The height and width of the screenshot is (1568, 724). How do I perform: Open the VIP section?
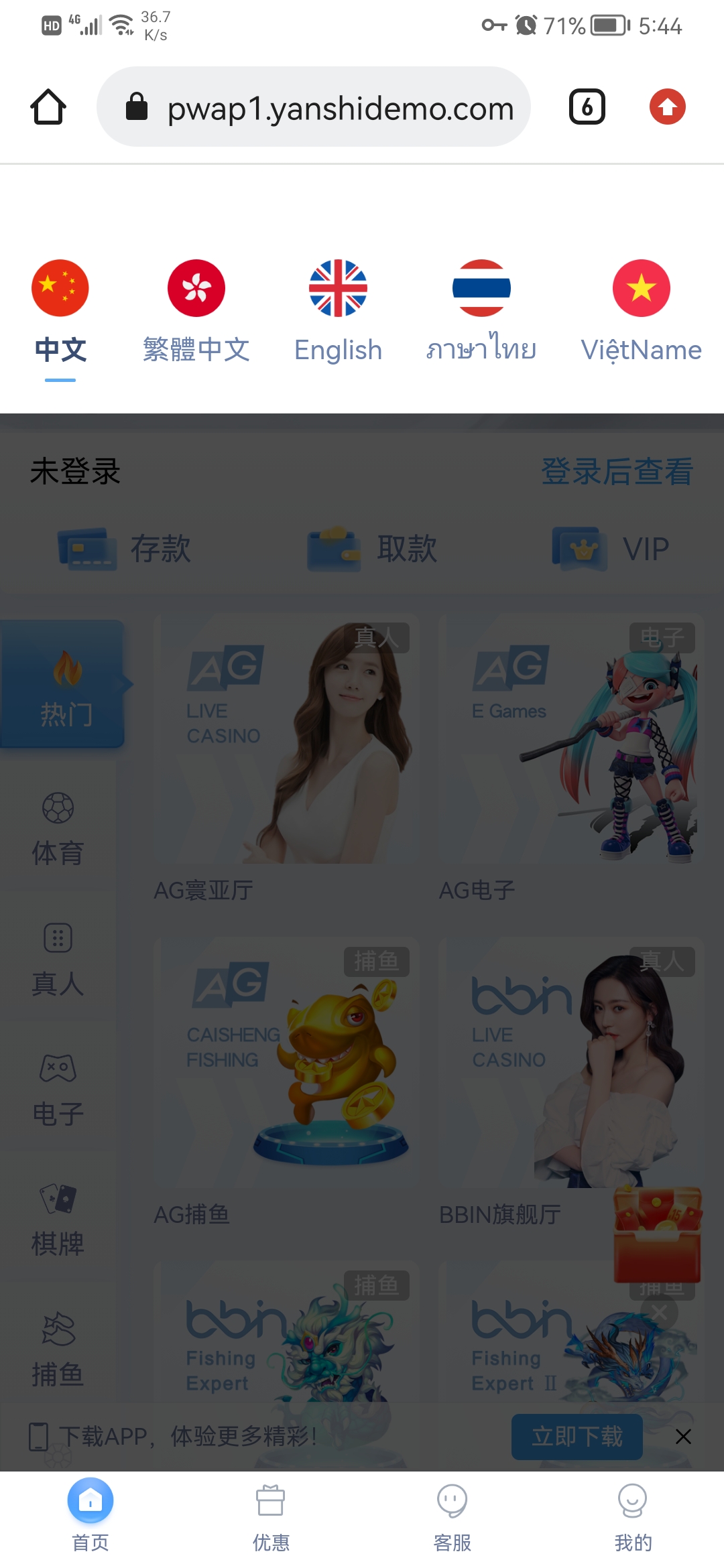[611, 549]
